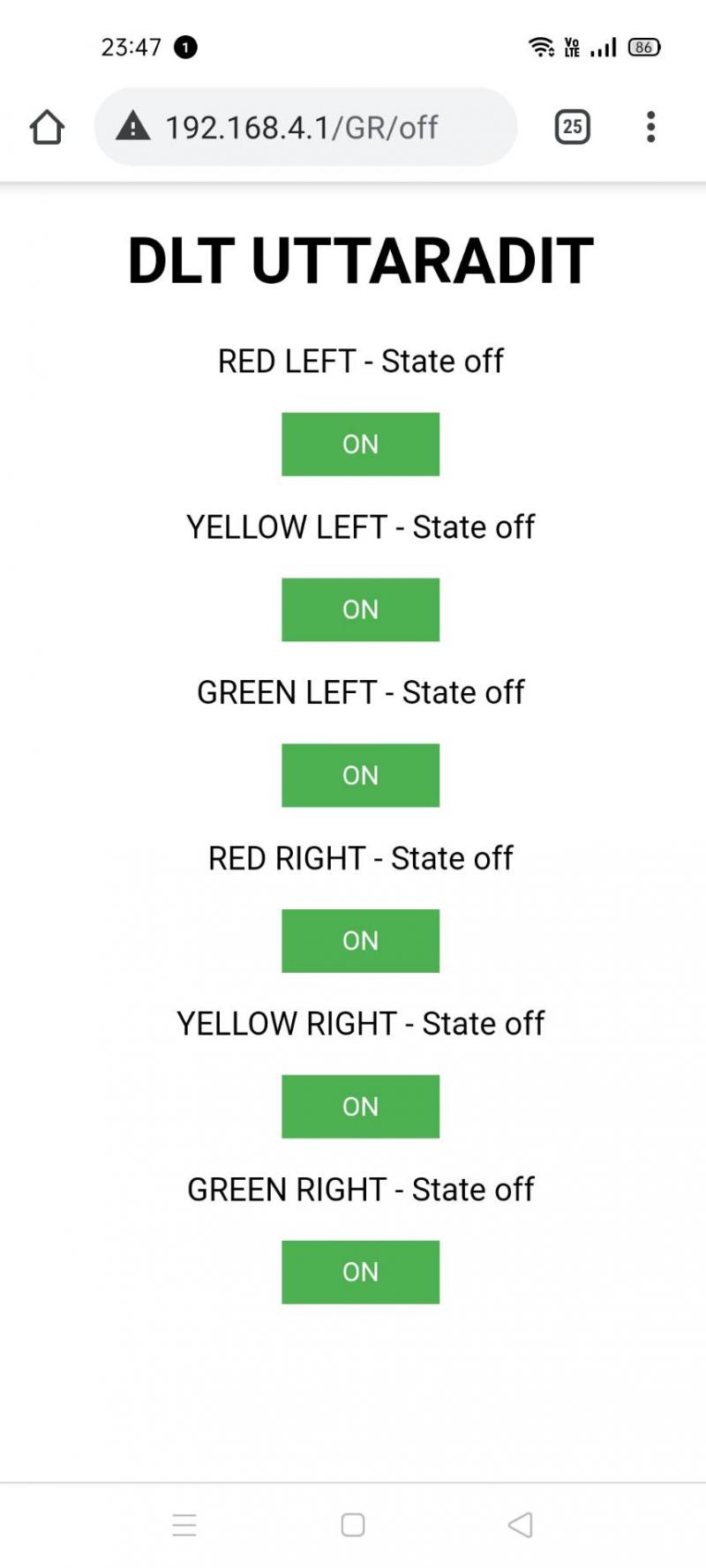Enable the YELLOW RIGHT light
The height and width of the screenshot is (1568, 706).
pos(360,1107)
